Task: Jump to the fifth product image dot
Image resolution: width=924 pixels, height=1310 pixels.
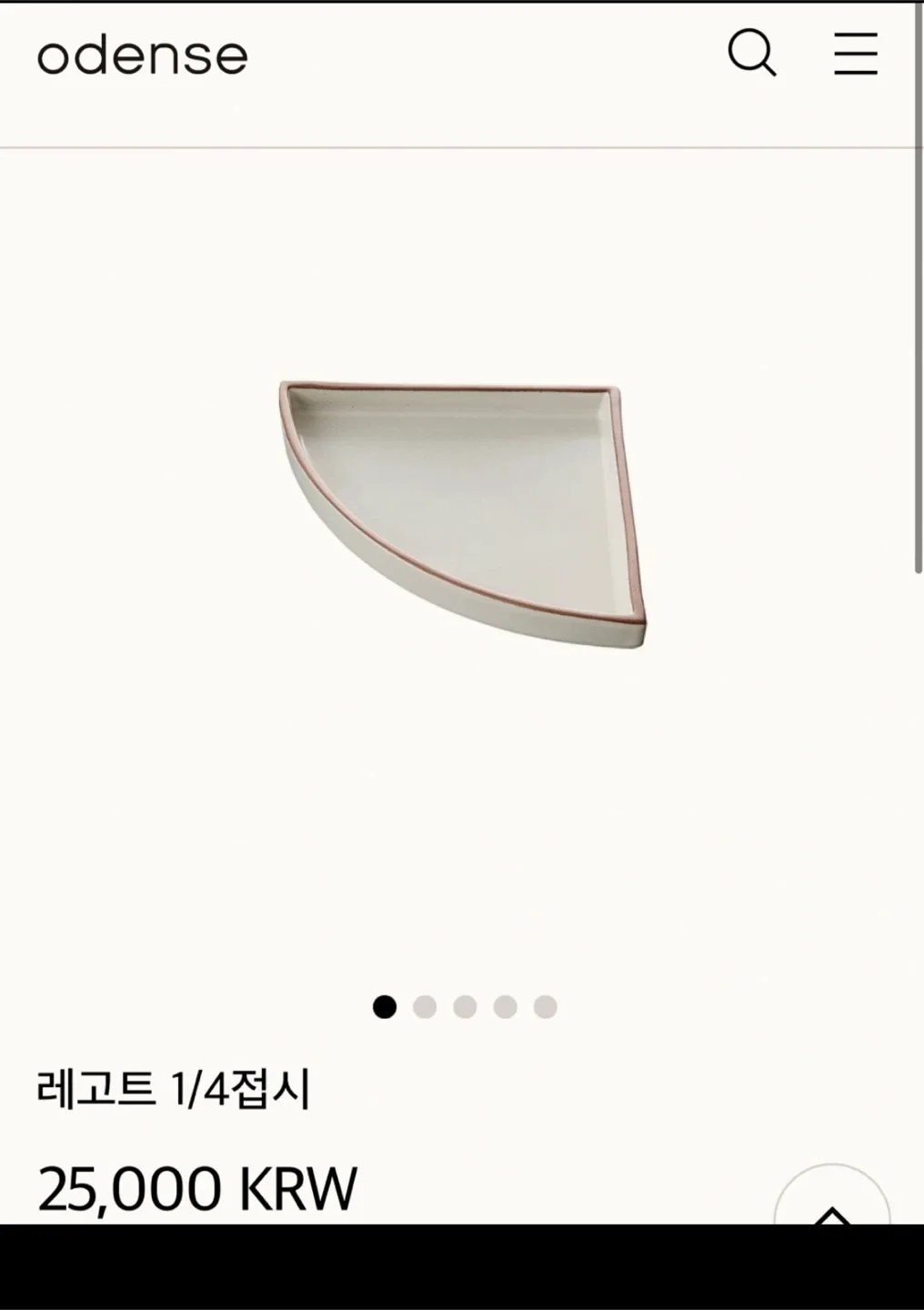Action: [545, 1007]
